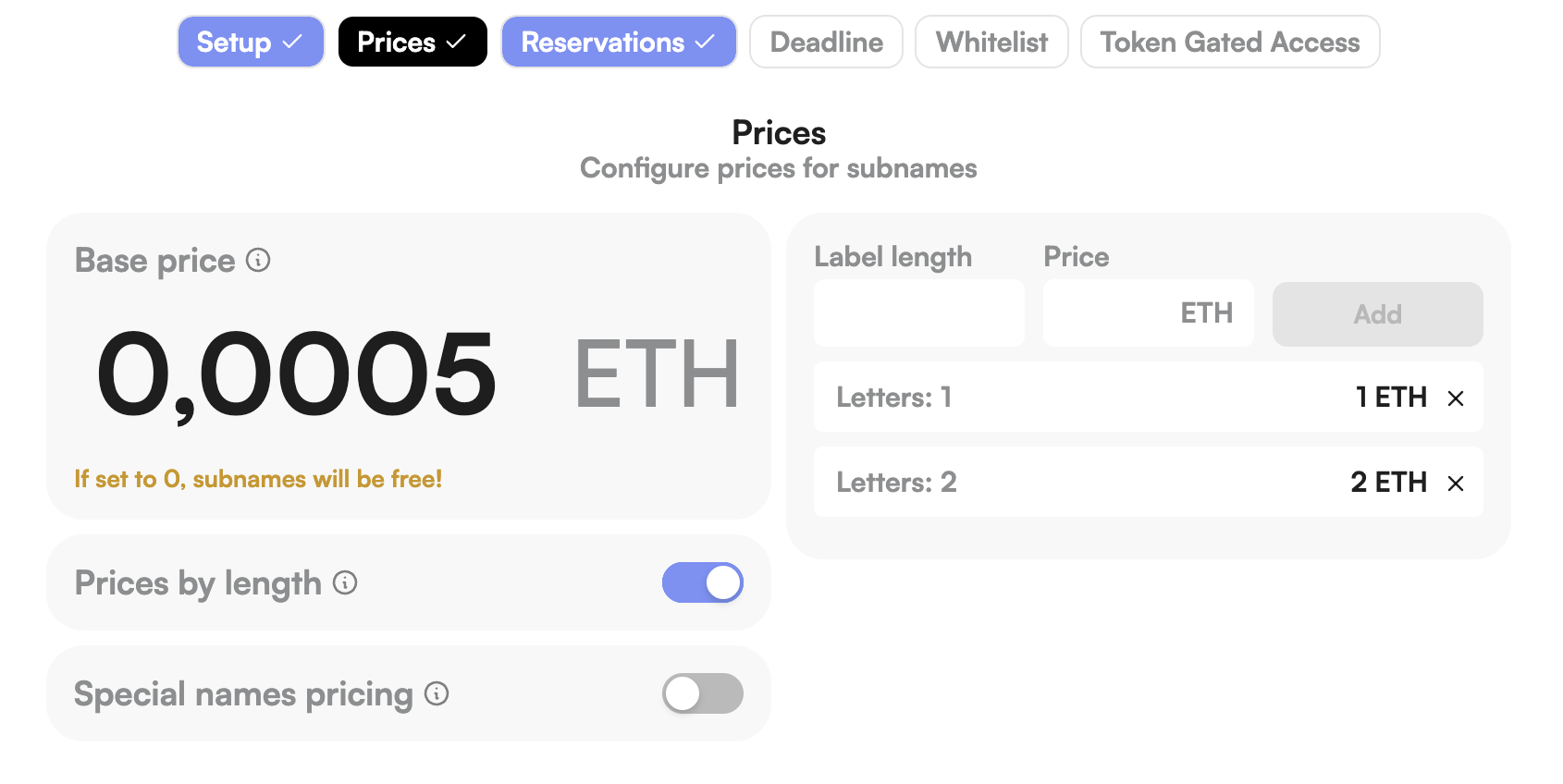The image size is (1563, 784).
Task: Switch to the Setup tab
Action: pyautogui.click(x=250, y=43)
